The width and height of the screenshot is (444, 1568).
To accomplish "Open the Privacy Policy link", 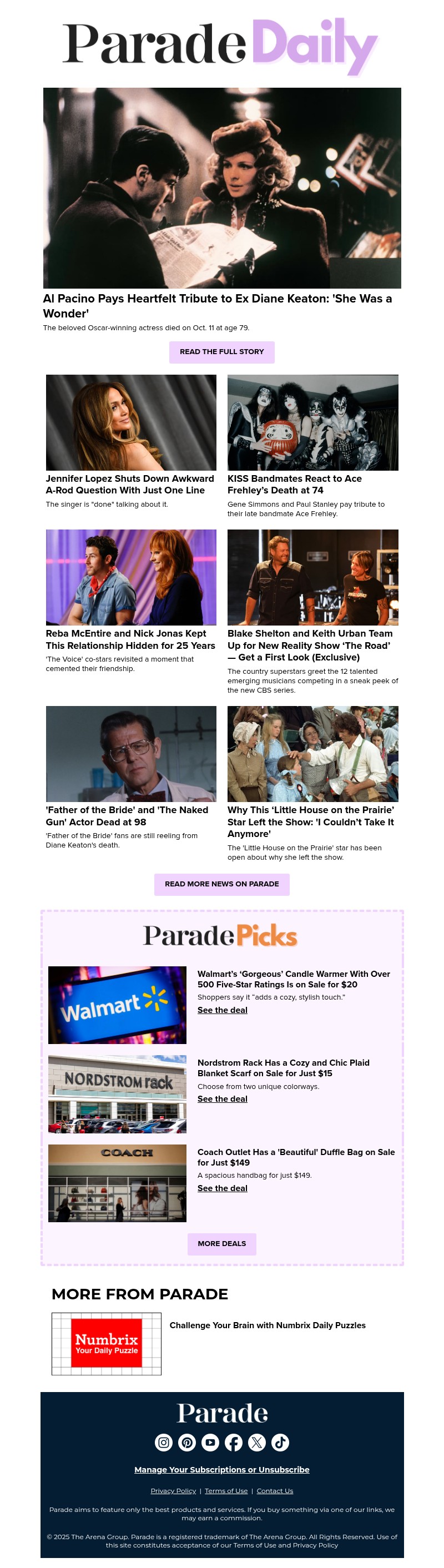I will [x=173, y=1491].
